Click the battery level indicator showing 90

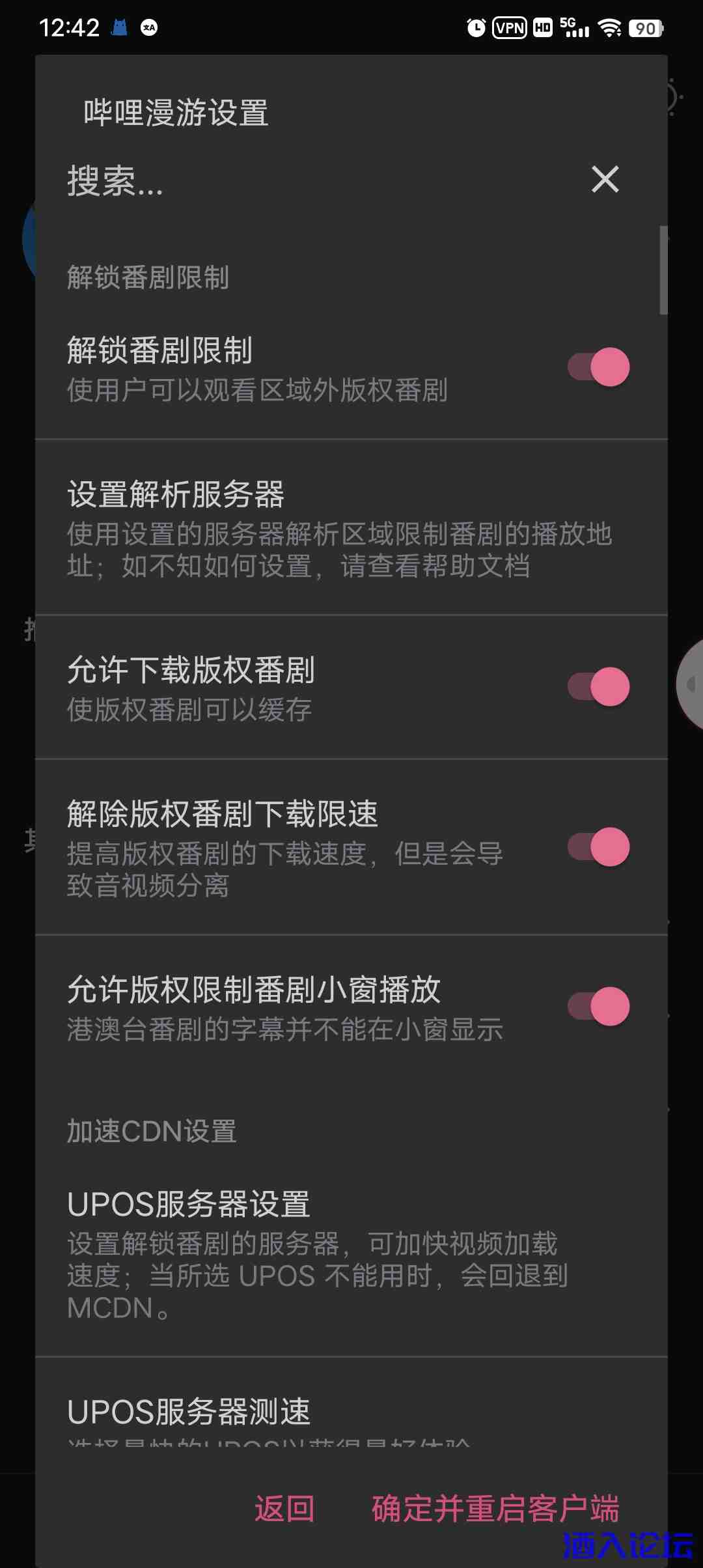click(x=646, y=28)
